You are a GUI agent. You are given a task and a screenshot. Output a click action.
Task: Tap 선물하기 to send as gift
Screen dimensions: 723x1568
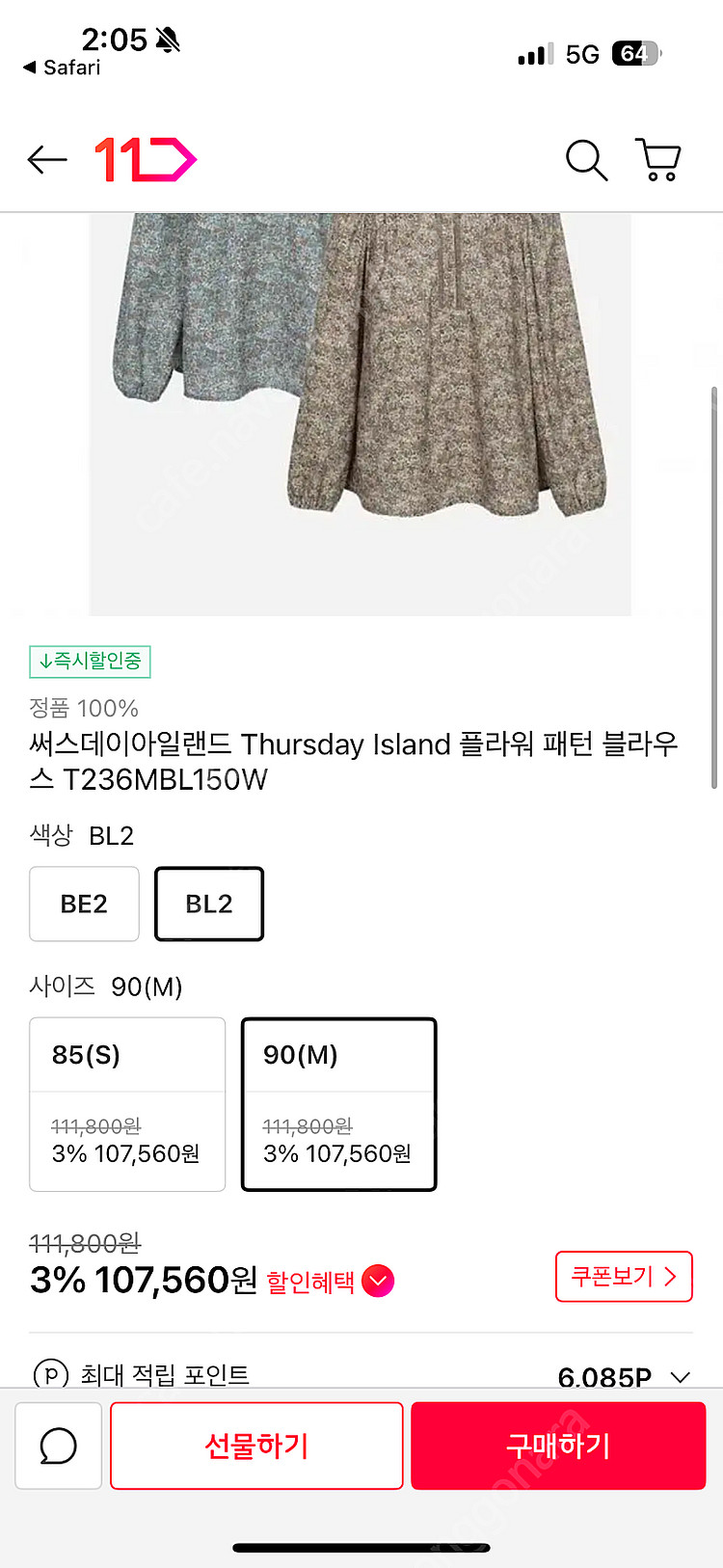256,1446
